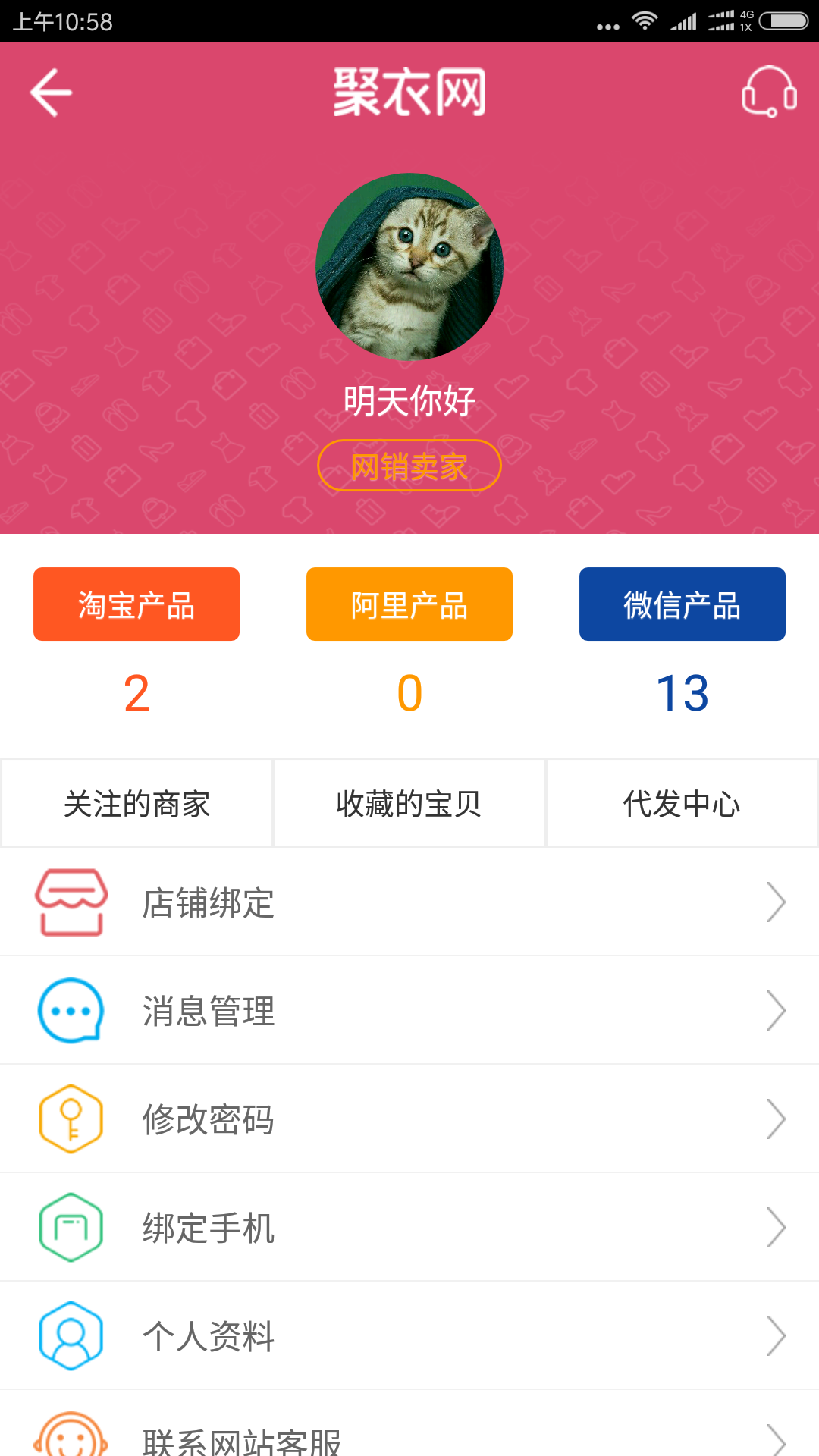Click the orange 淘宝产品 button

pos(136,604)
